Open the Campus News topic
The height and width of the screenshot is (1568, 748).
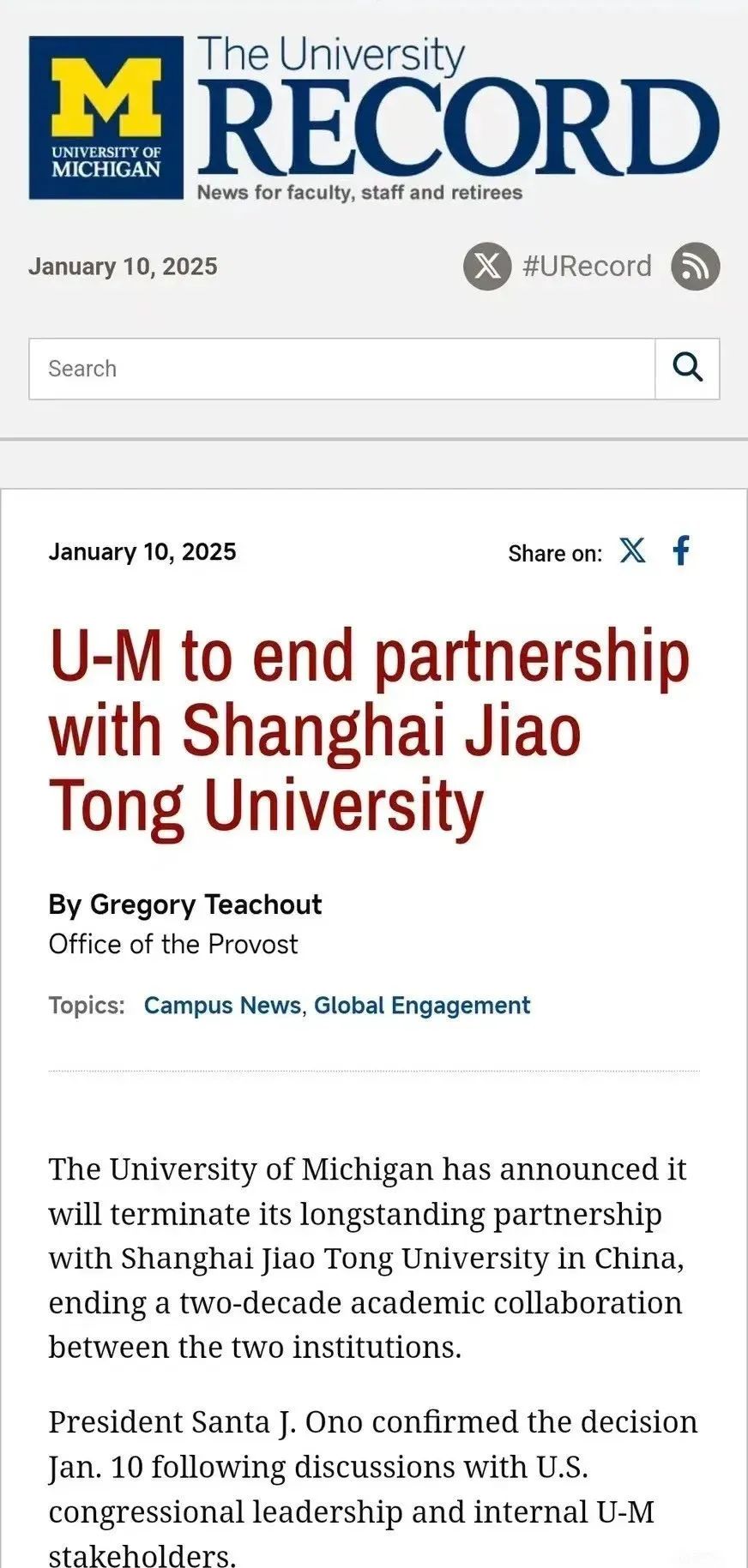click(x=222, y=1005)
